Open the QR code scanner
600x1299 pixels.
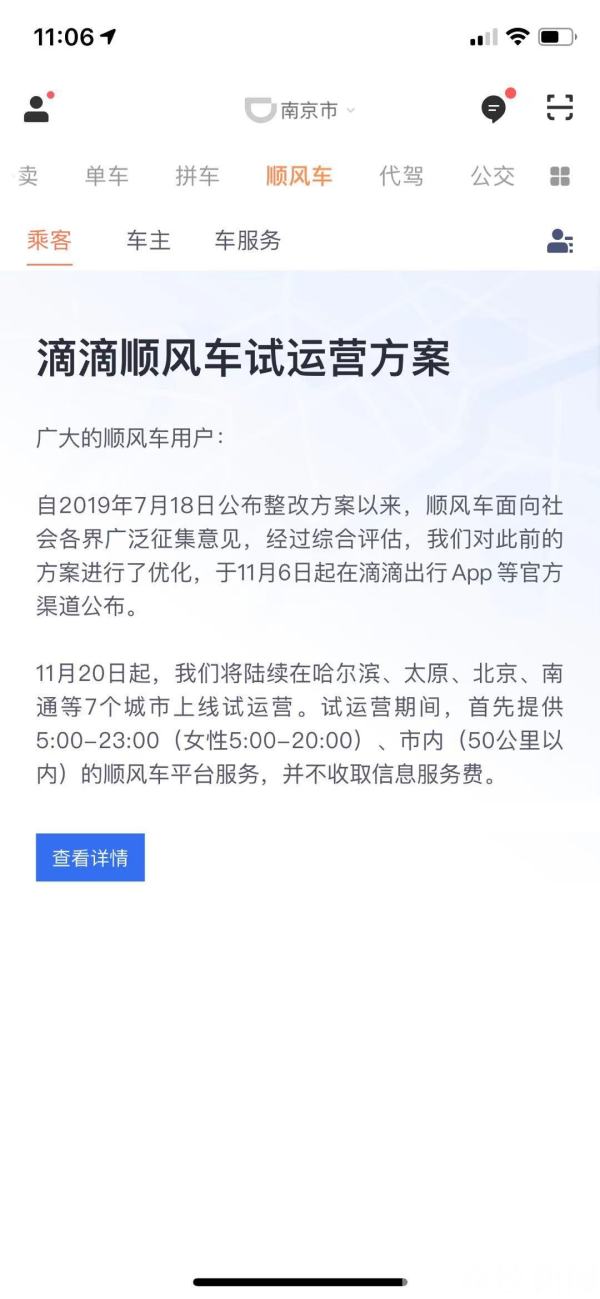pos(560,108)
